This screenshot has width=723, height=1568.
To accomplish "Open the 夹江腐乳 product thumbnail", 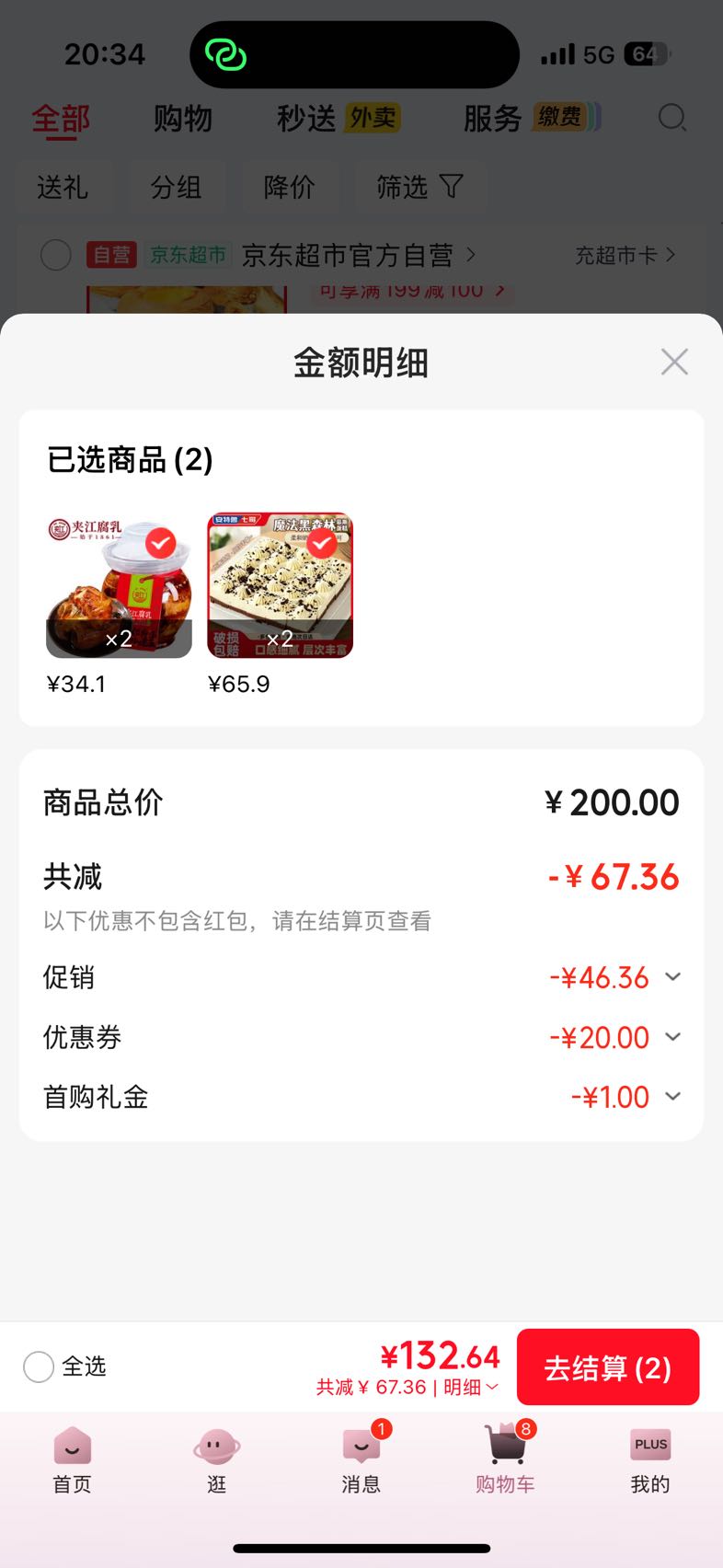I will [x=120, y=585].
